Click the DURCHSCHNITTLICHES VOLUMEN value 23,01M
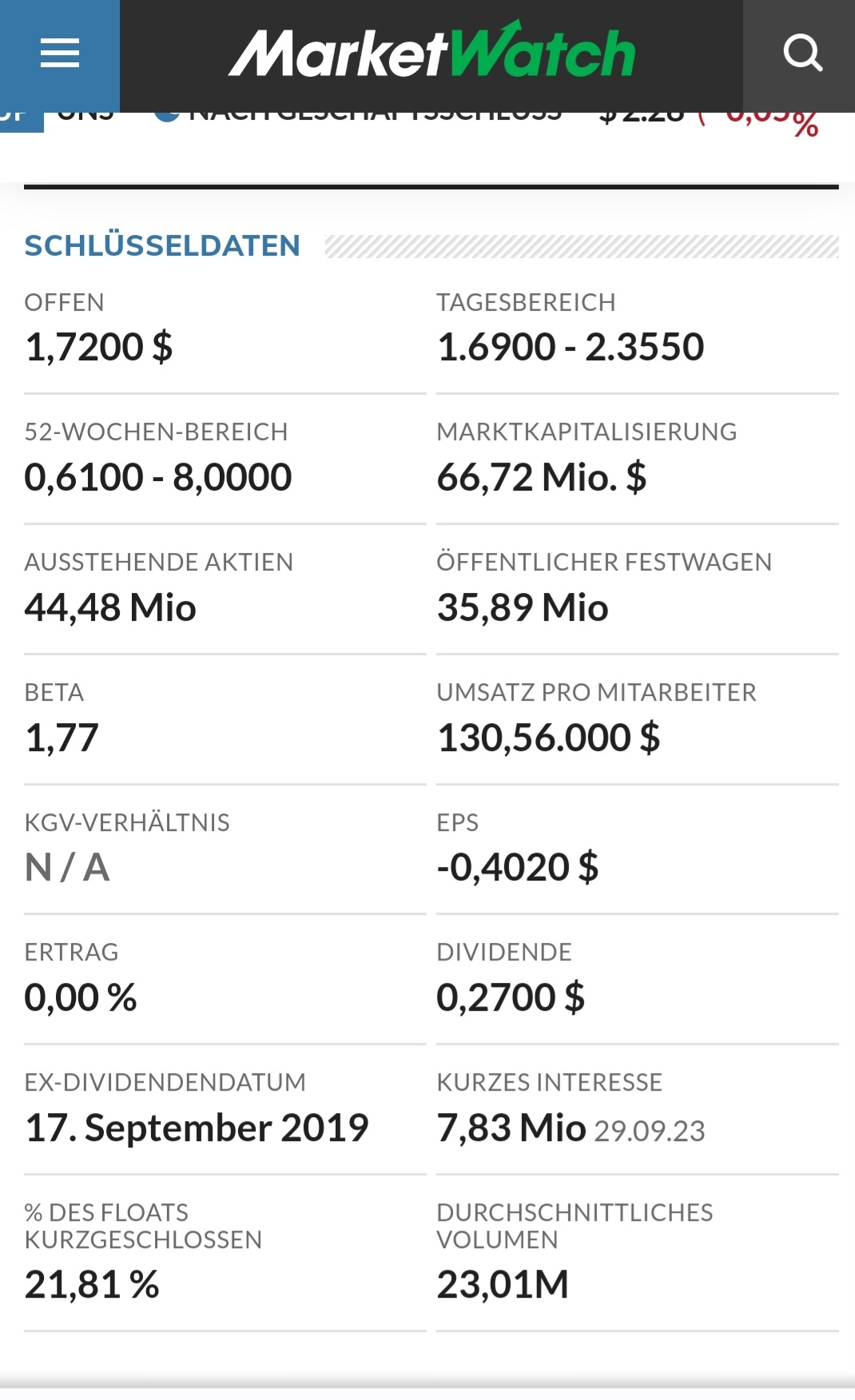 [x=503, y=1285]
